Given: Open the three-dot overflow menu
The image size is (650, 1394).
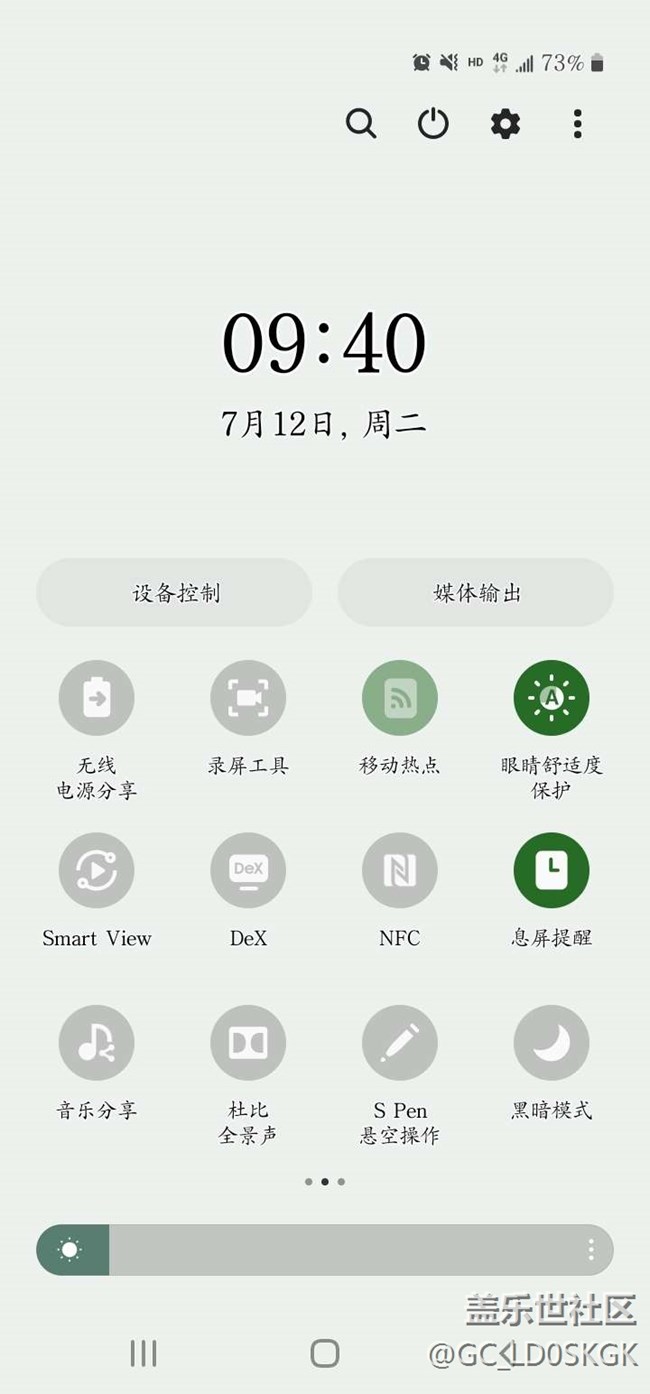Looking at the screenshot, I should click(x=577, y=124).
